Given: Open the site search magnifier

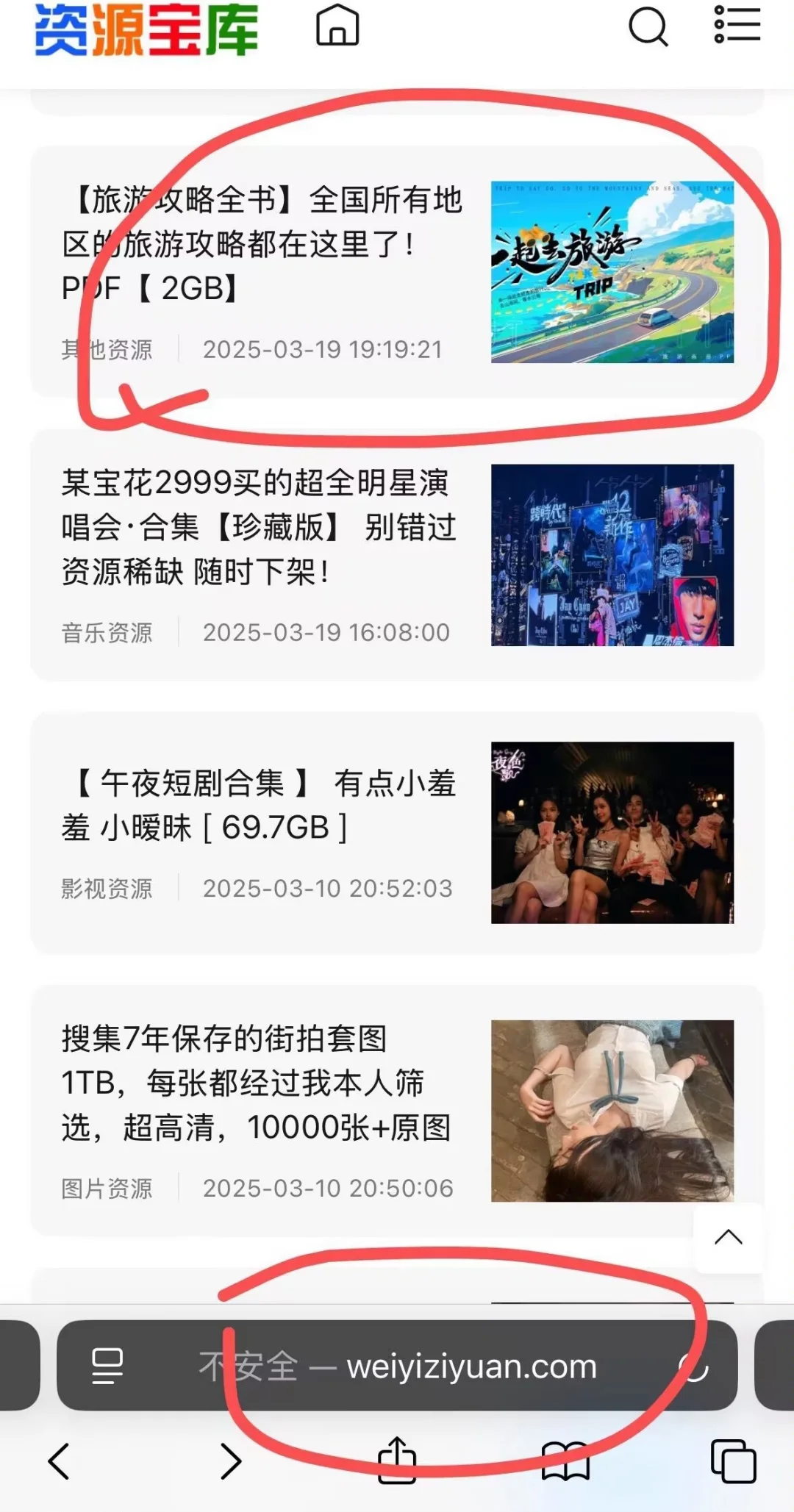Looking at the screenshot, I should [x=648, y=26].
